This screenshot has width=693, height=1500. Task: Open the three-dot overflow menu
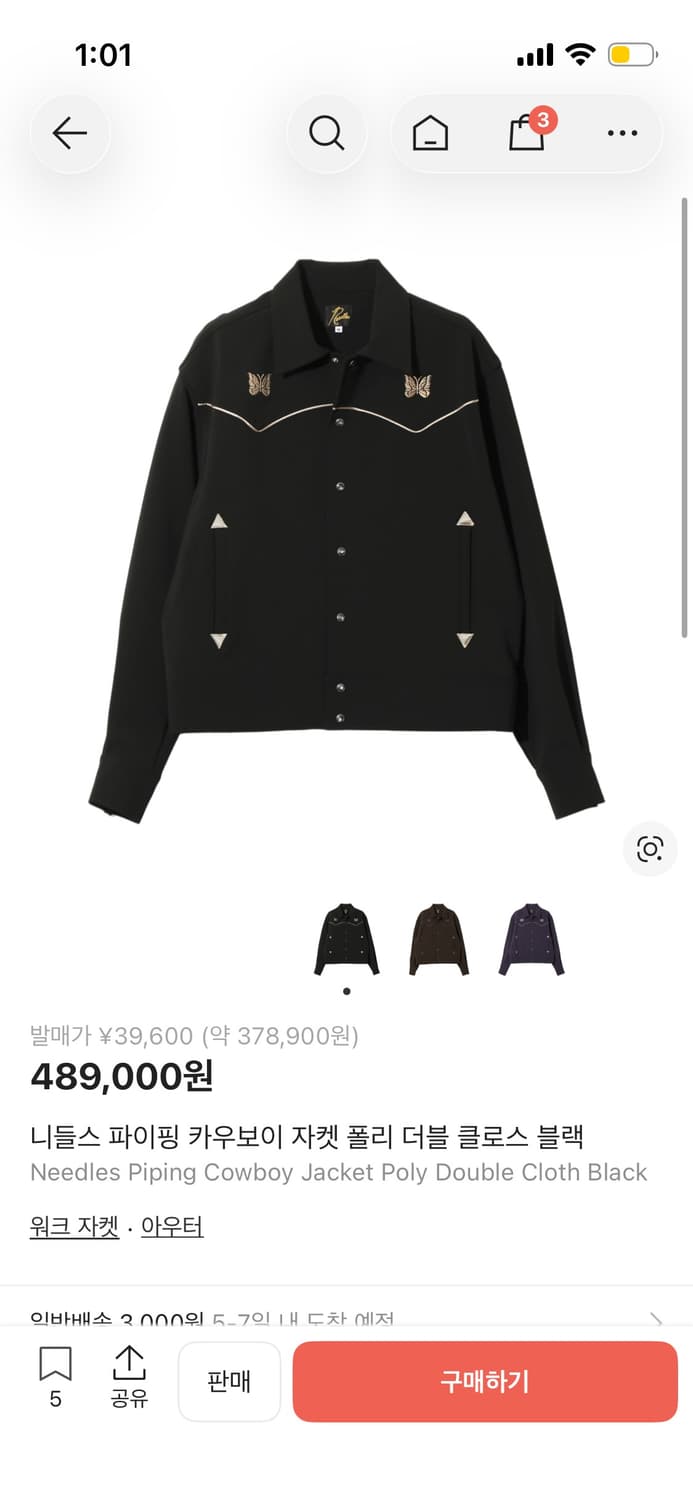point(622,133)
